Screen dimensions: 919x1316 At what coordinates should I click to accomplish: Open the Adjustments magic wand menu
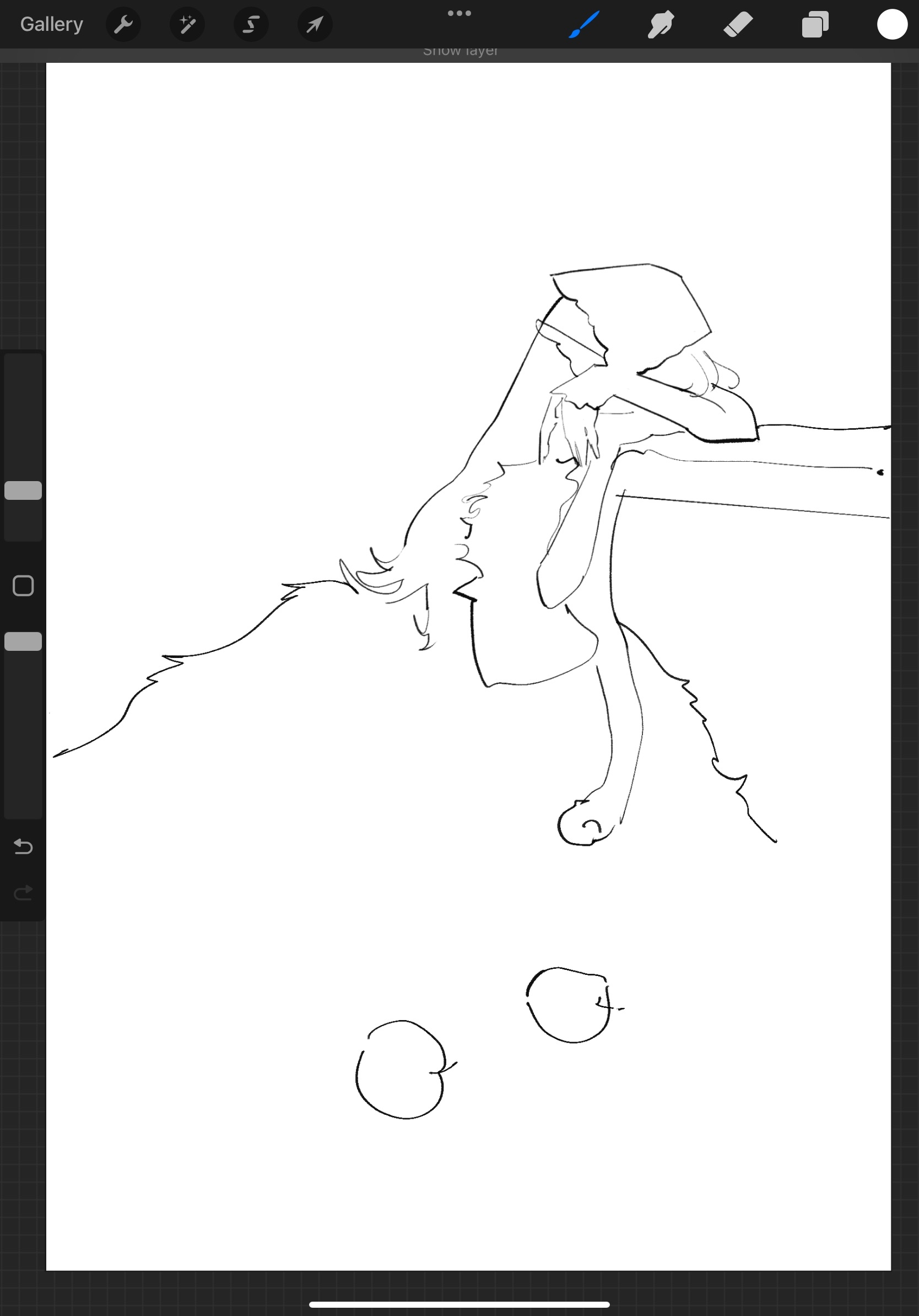[x=187, y=24]
